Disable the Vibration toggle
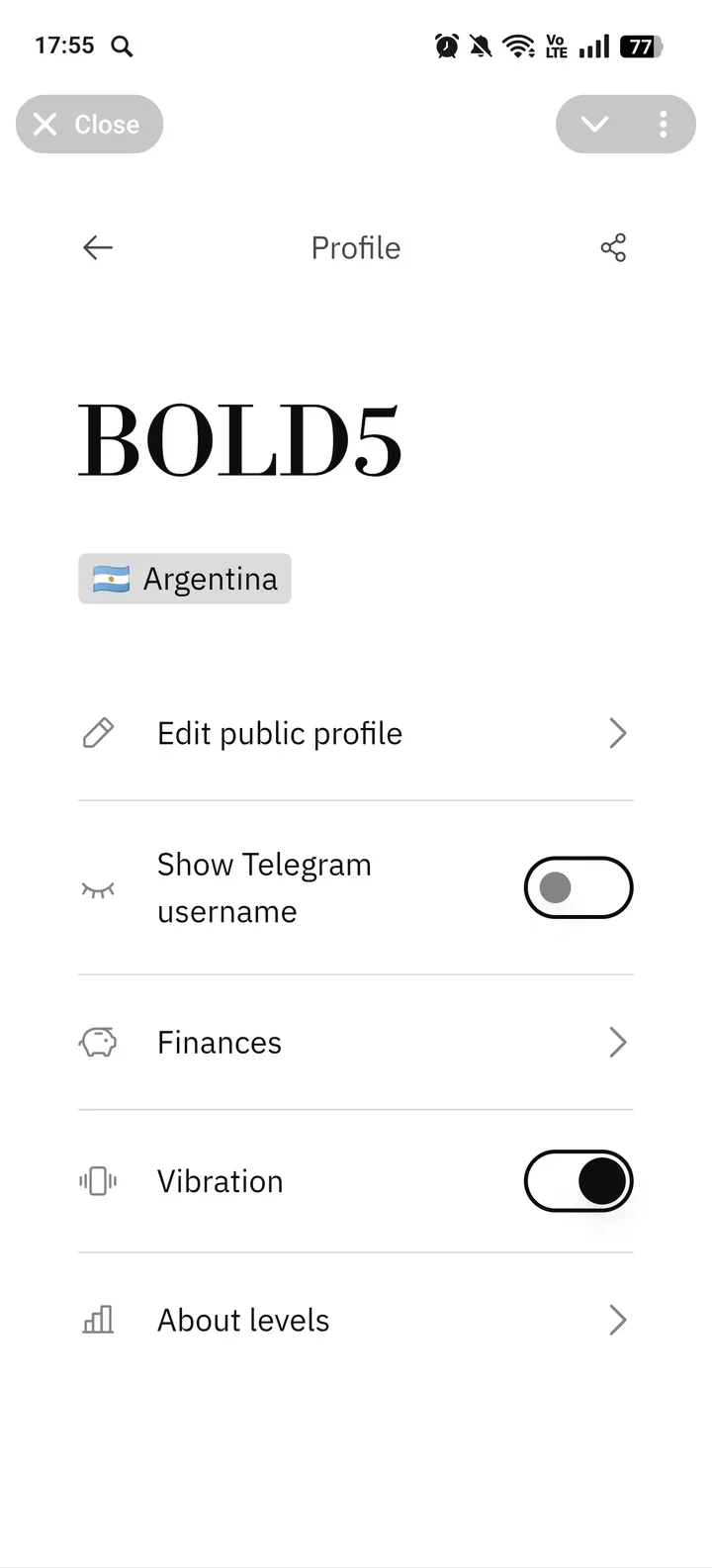712x1568 pixels. click(578, 1181)
